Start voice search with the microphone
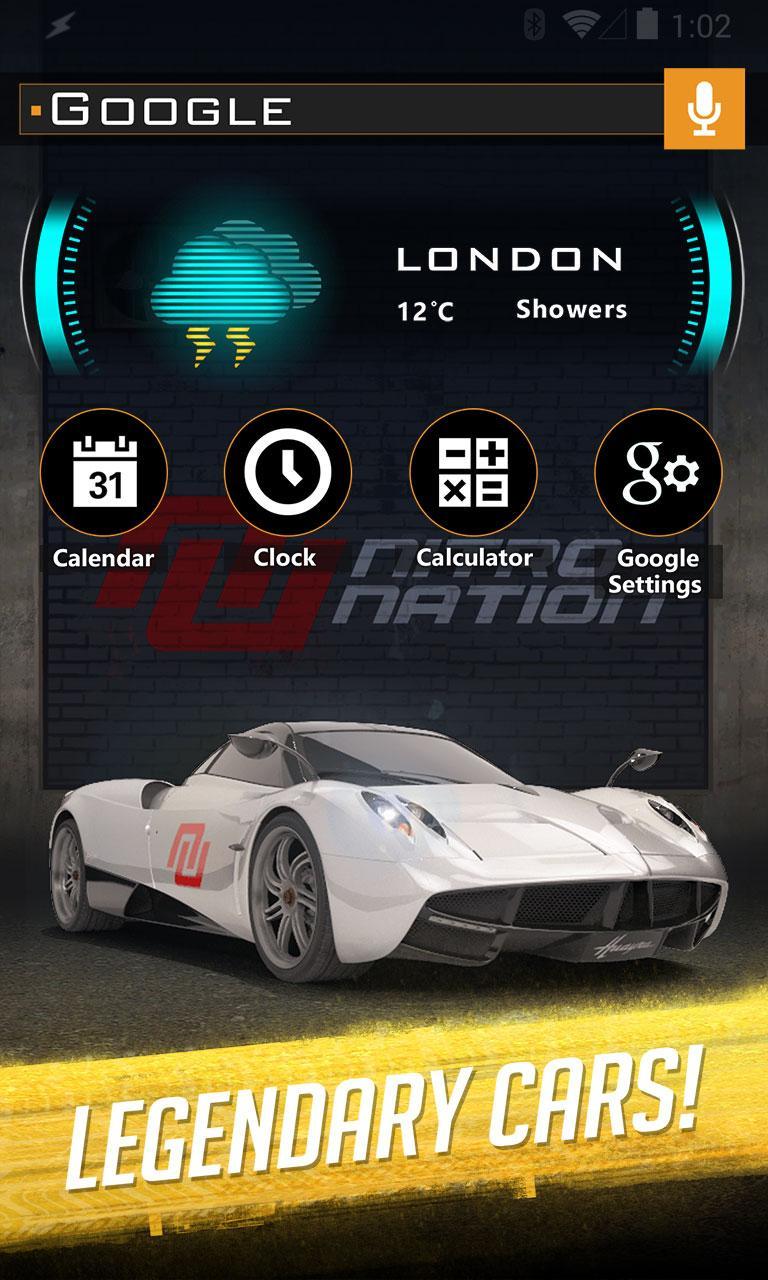This screenshot has width=768, height=1280. [705, 109]
